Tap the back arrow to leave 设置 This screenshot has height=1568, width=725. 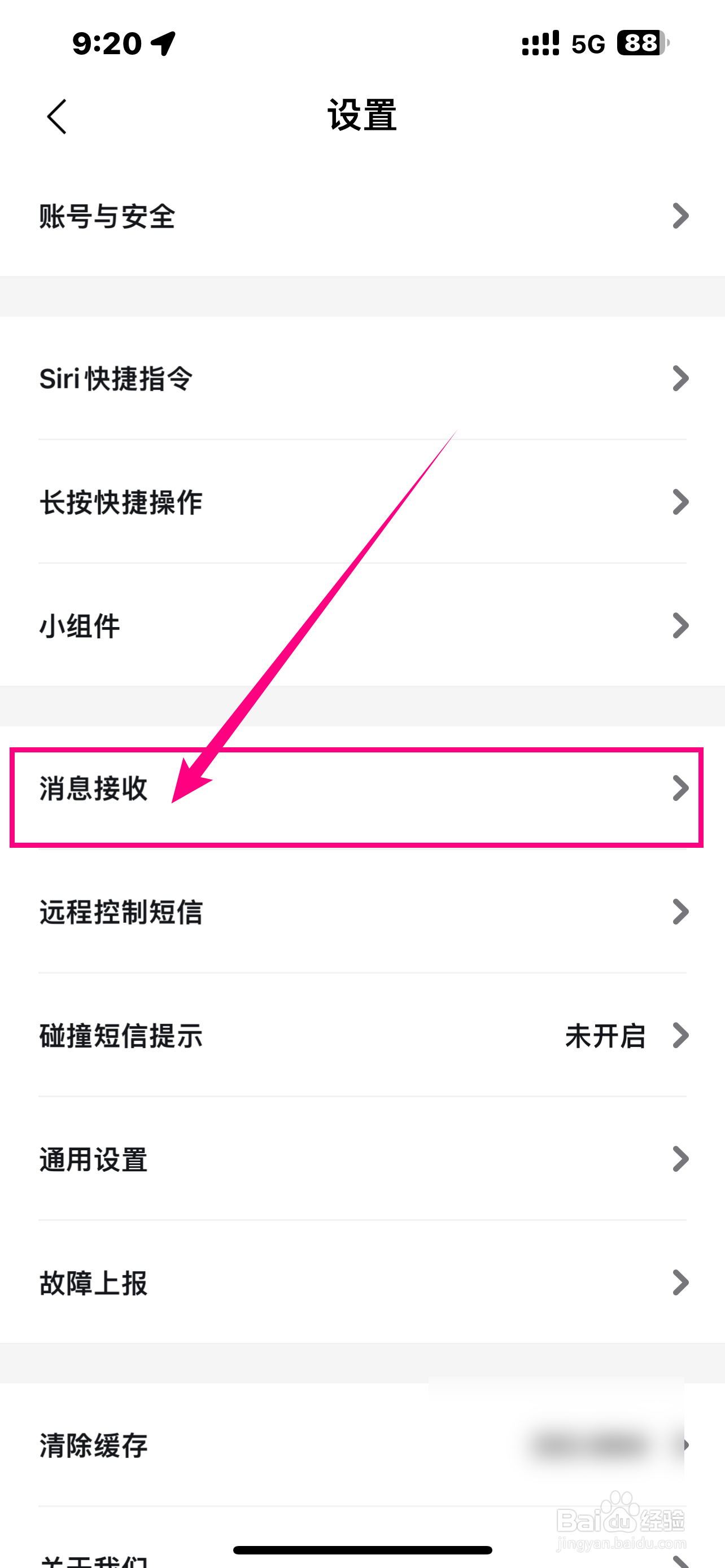coord(56,116)
